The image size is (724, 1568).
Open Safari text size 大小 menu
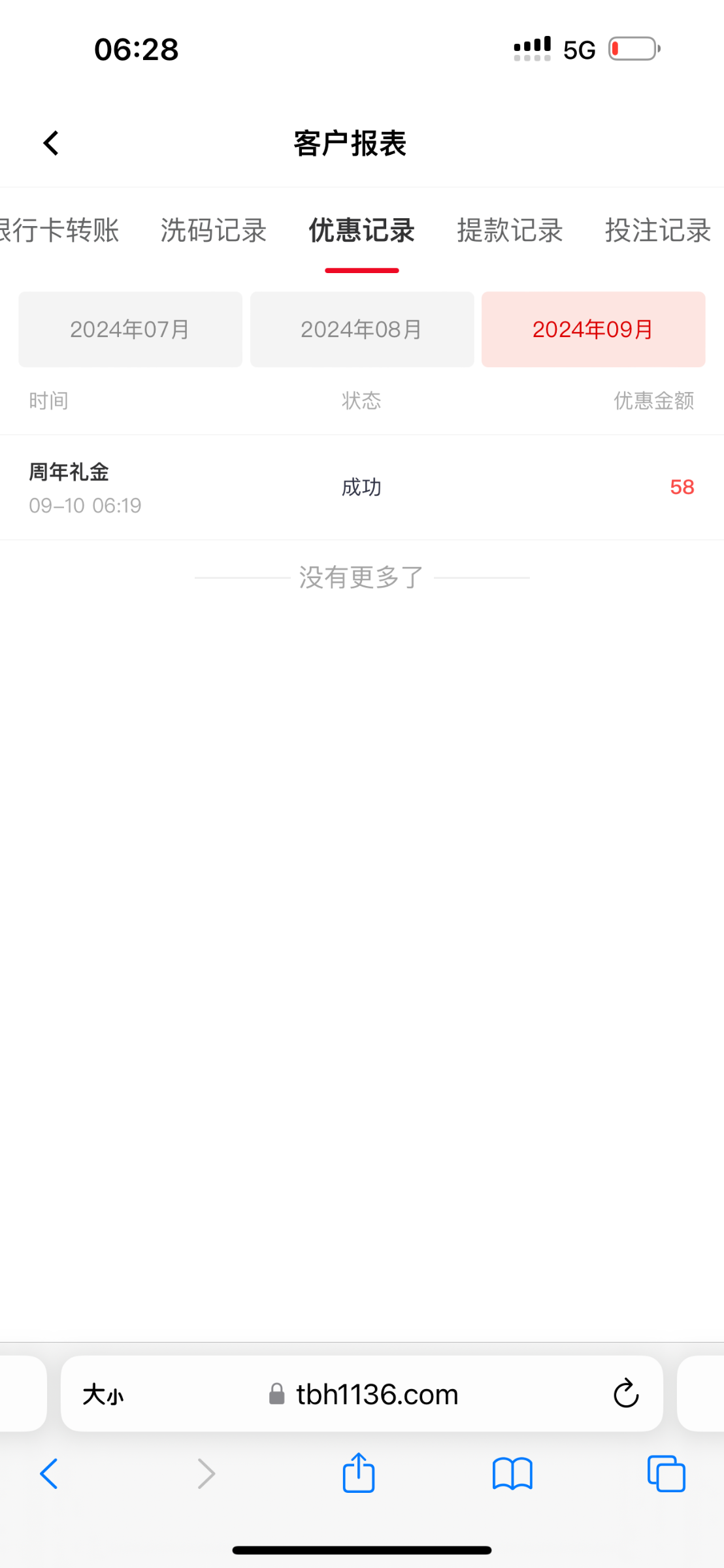pyautogui.click(x=103, y=1394)
